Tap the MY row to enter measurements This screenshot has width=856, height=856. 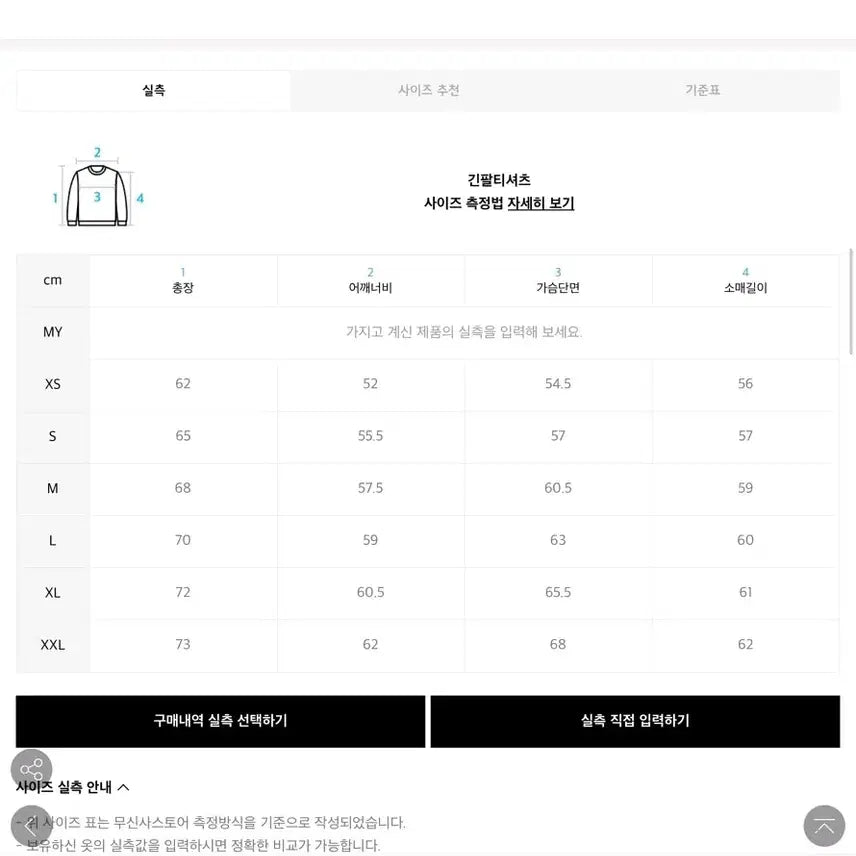click(x=463, y=332)
